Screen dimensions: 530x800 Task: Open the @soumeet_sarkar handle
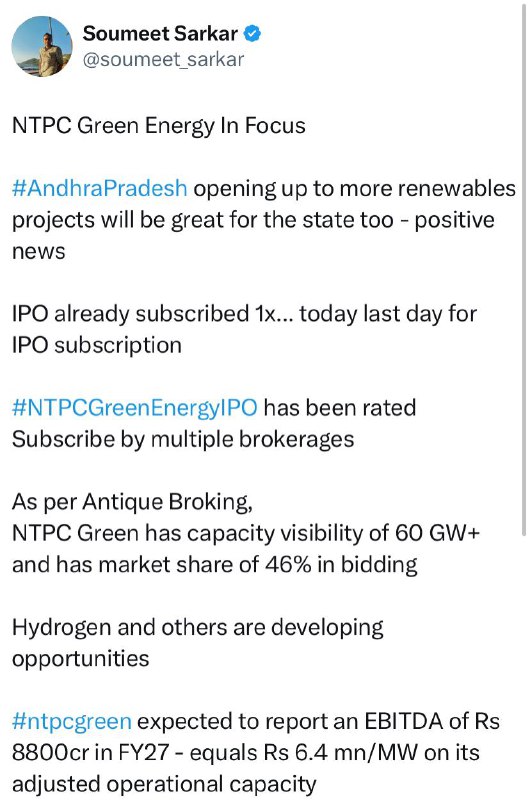point(163,59)
